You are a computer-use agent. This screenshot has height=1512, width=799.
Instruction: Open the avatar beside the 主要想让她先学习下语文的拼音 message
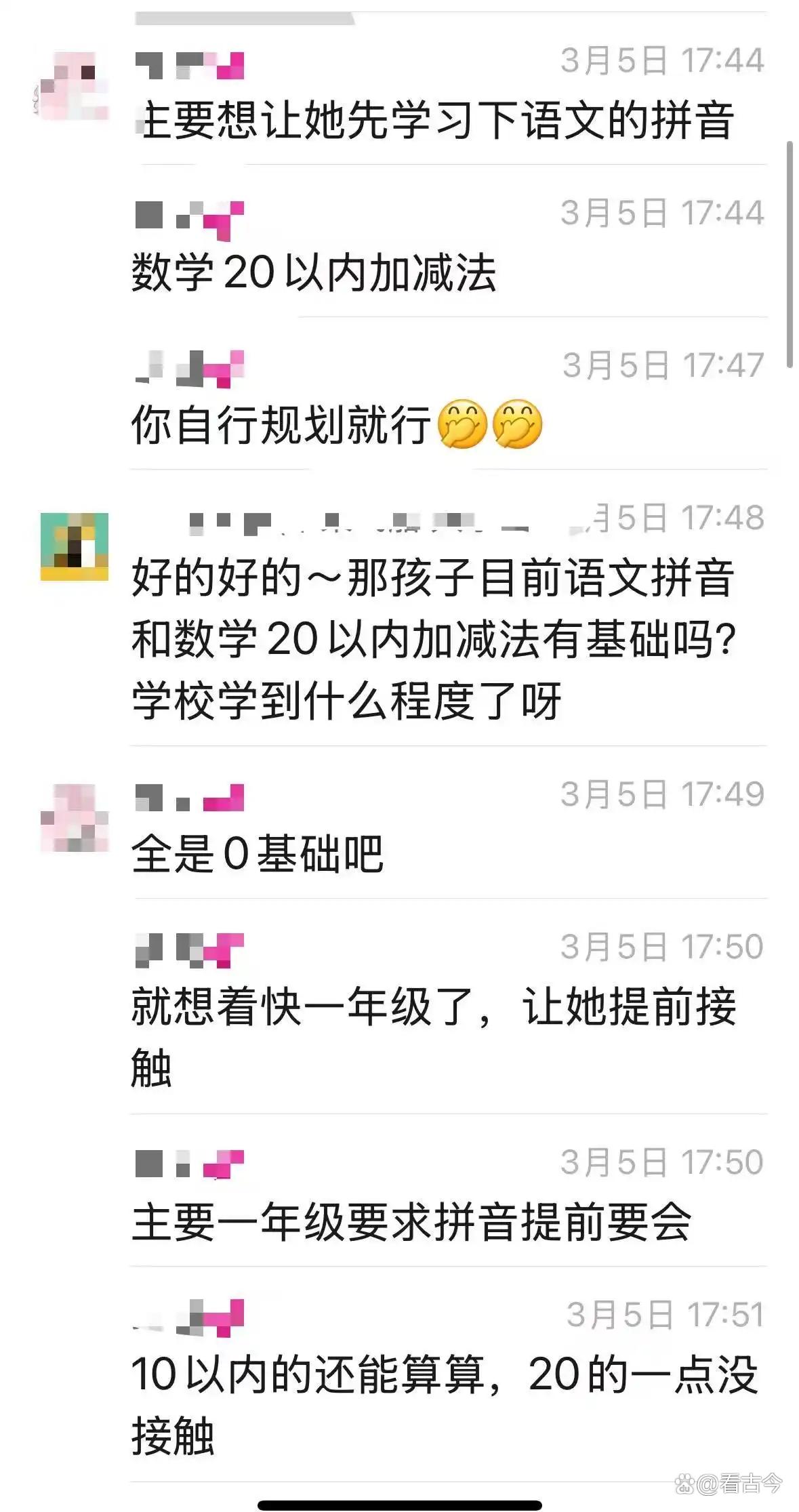pyautogui.click(x=73, y=86)
